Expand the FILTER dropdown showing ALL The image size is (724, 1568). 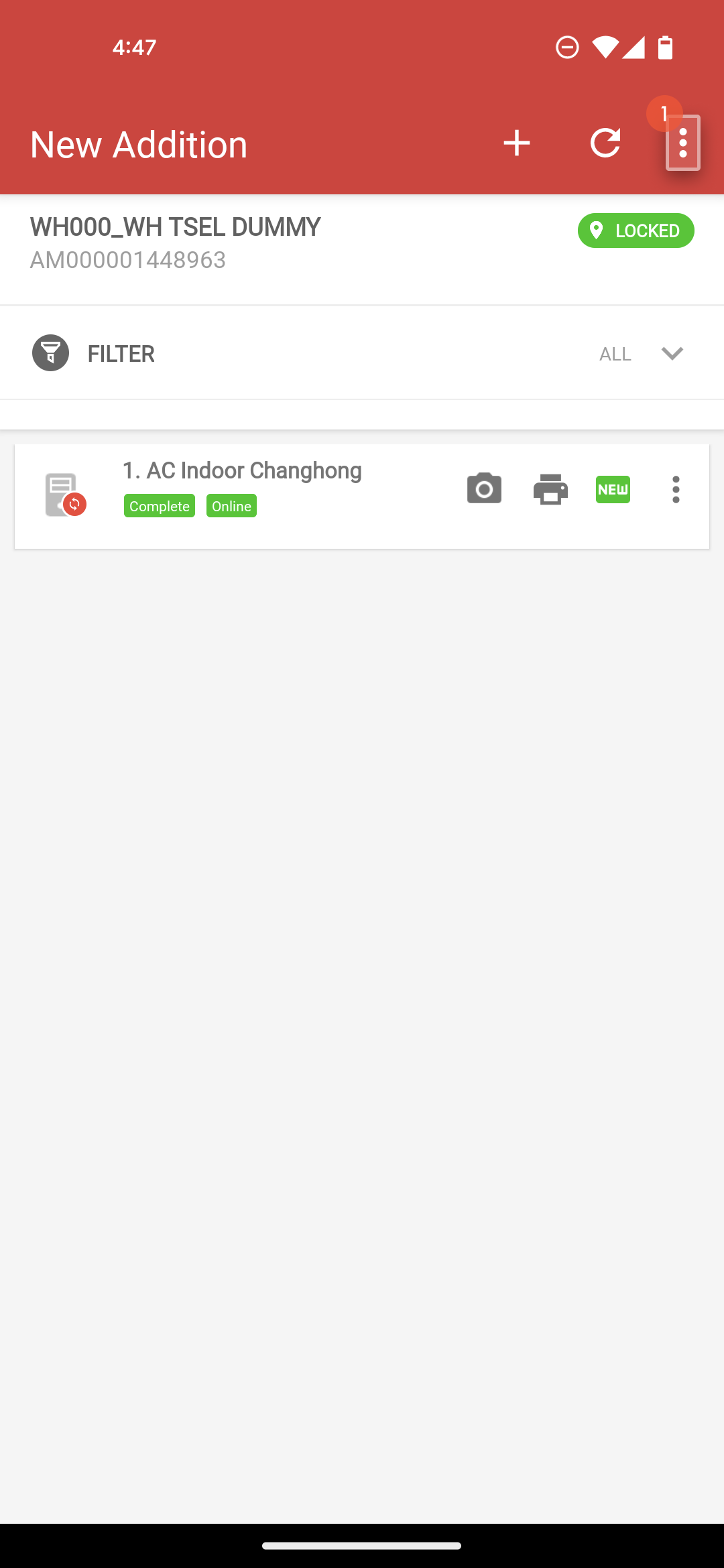(362, 353)
